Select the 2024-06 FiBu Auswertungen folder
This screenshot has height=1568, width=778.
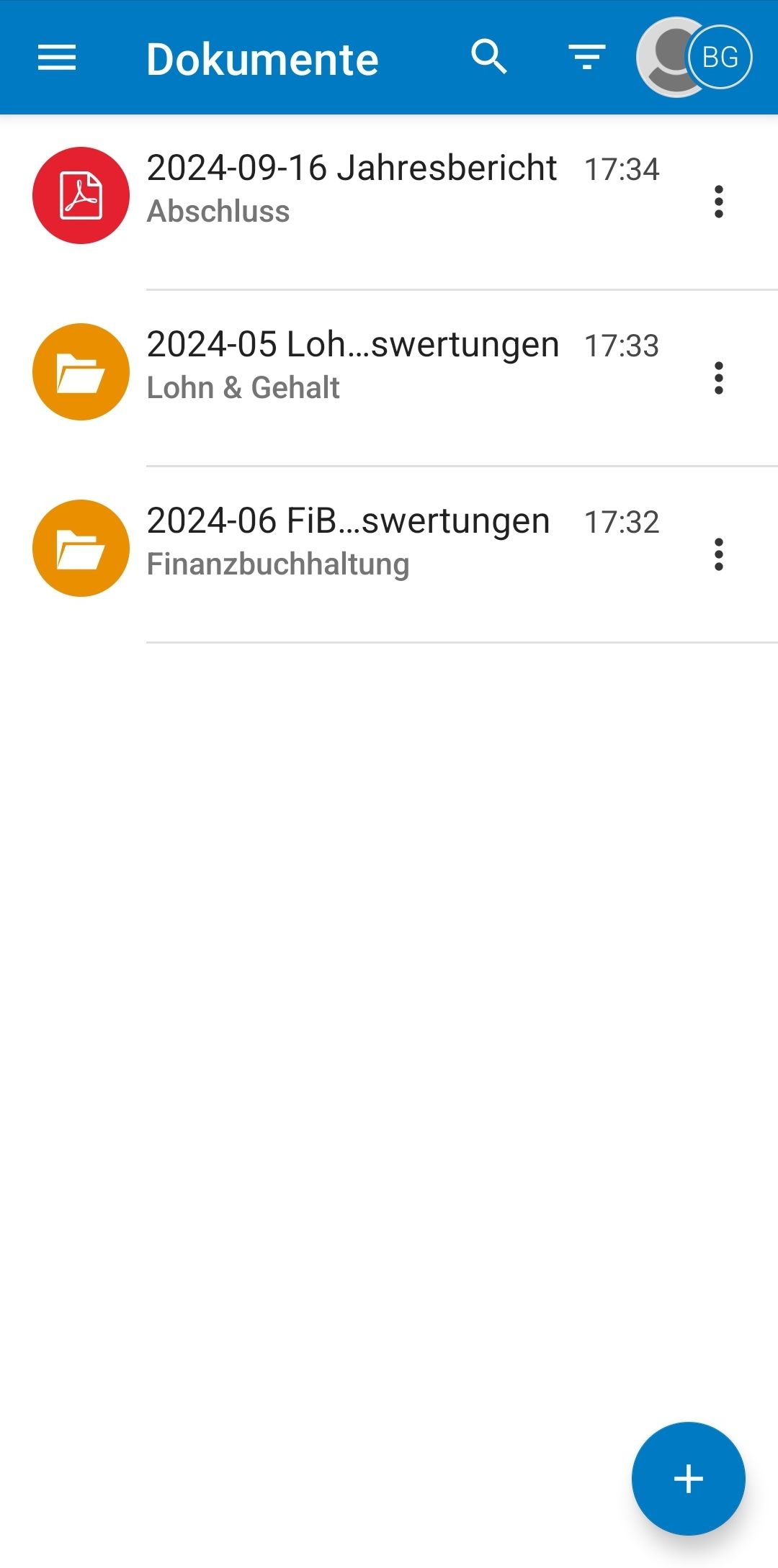[349, 521]
